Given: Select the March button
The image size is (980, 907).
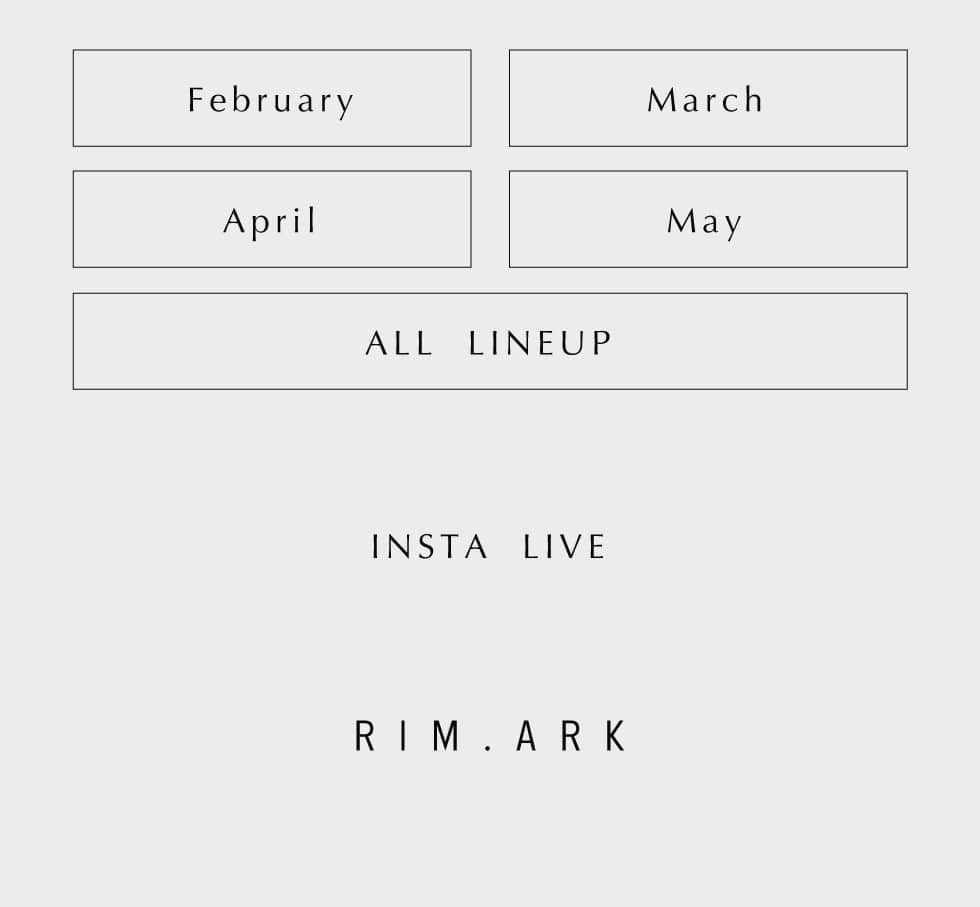Looking at the screenshot, I should tap(708, 98).
